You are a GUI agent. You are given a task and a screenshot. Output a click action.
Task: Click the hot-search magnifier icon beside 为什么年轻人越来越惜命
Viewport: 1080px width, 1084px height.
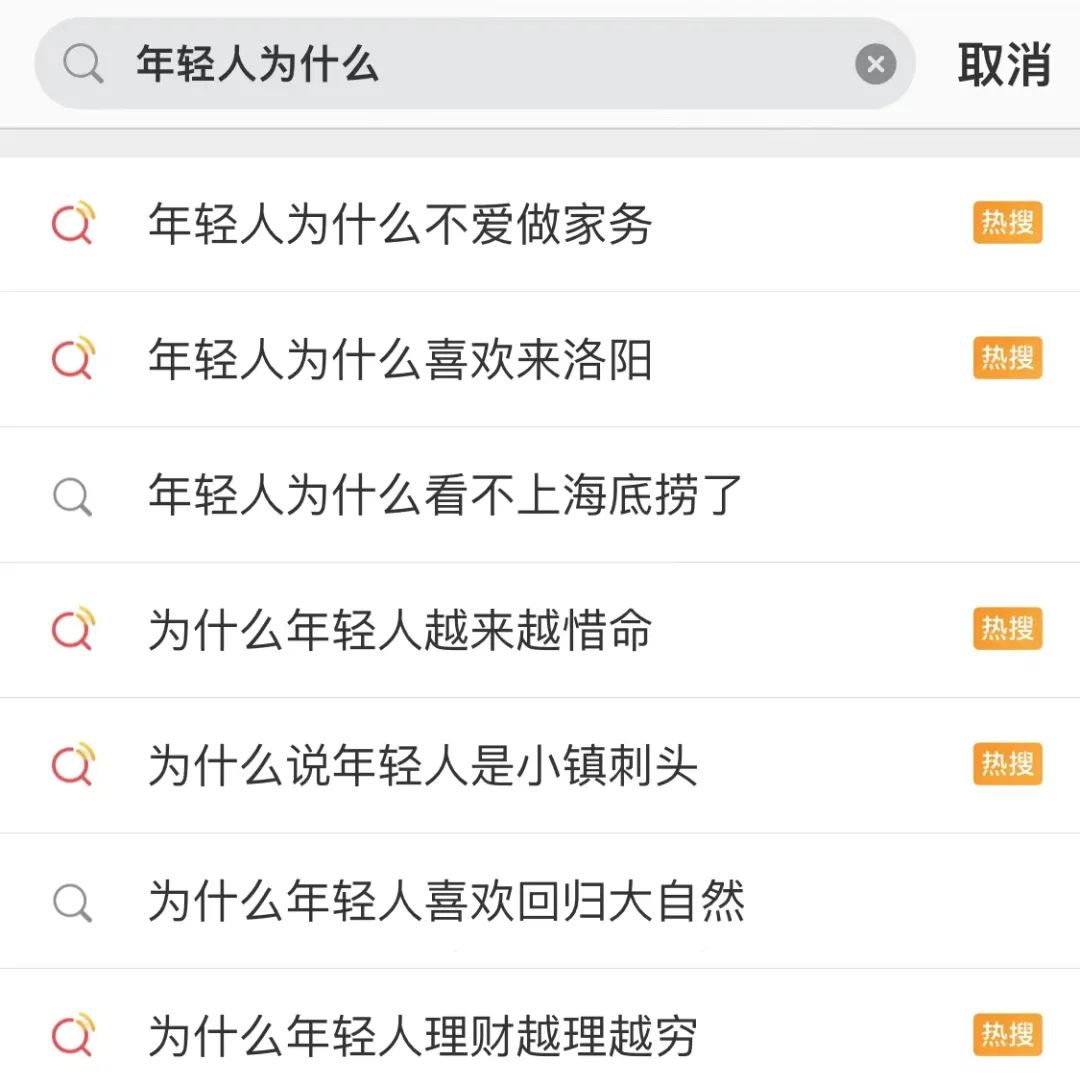pos(72,630)
